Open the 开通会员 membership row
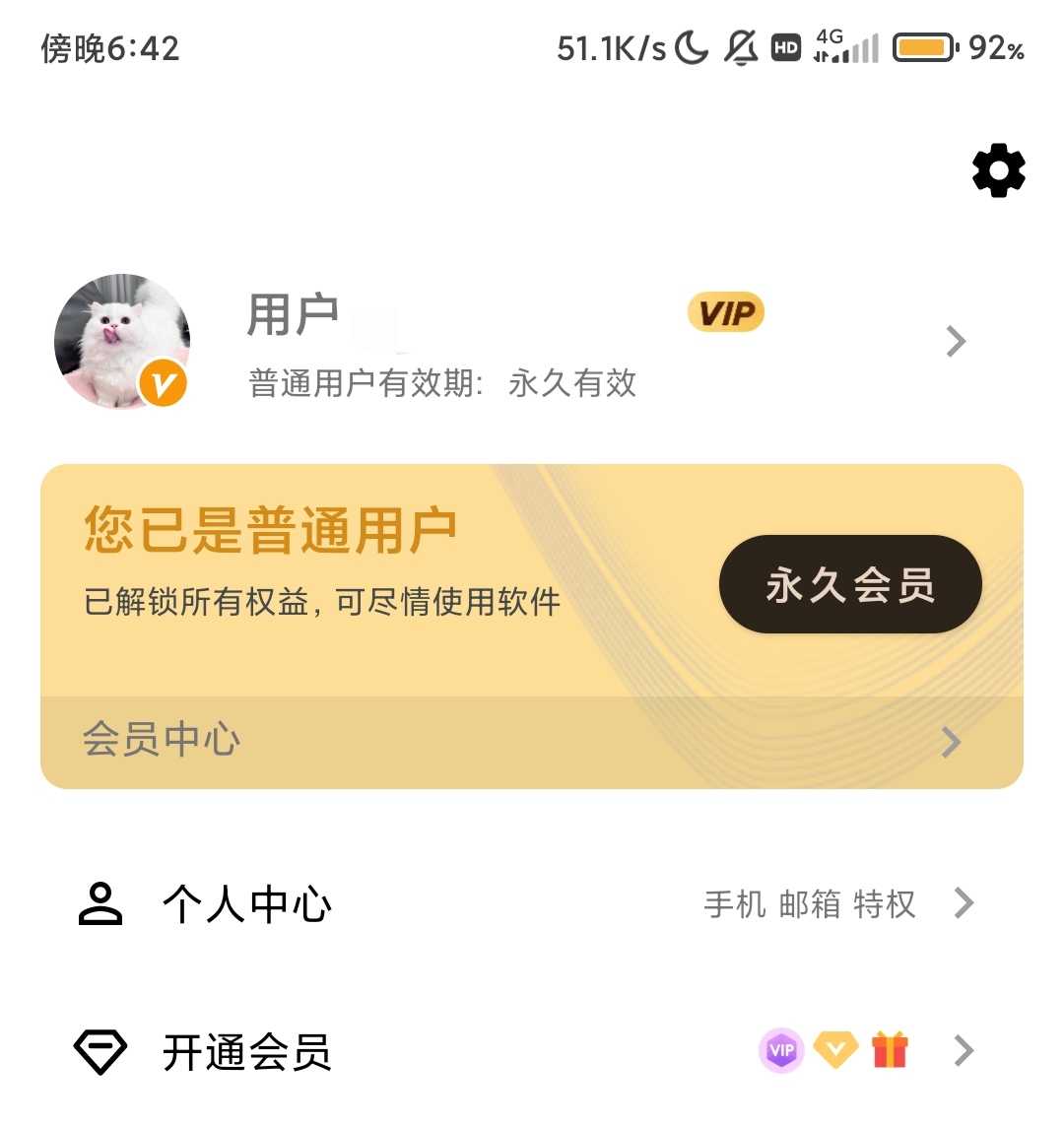The width and height of the screenshot is (1064, 1126). [530, 1051]
